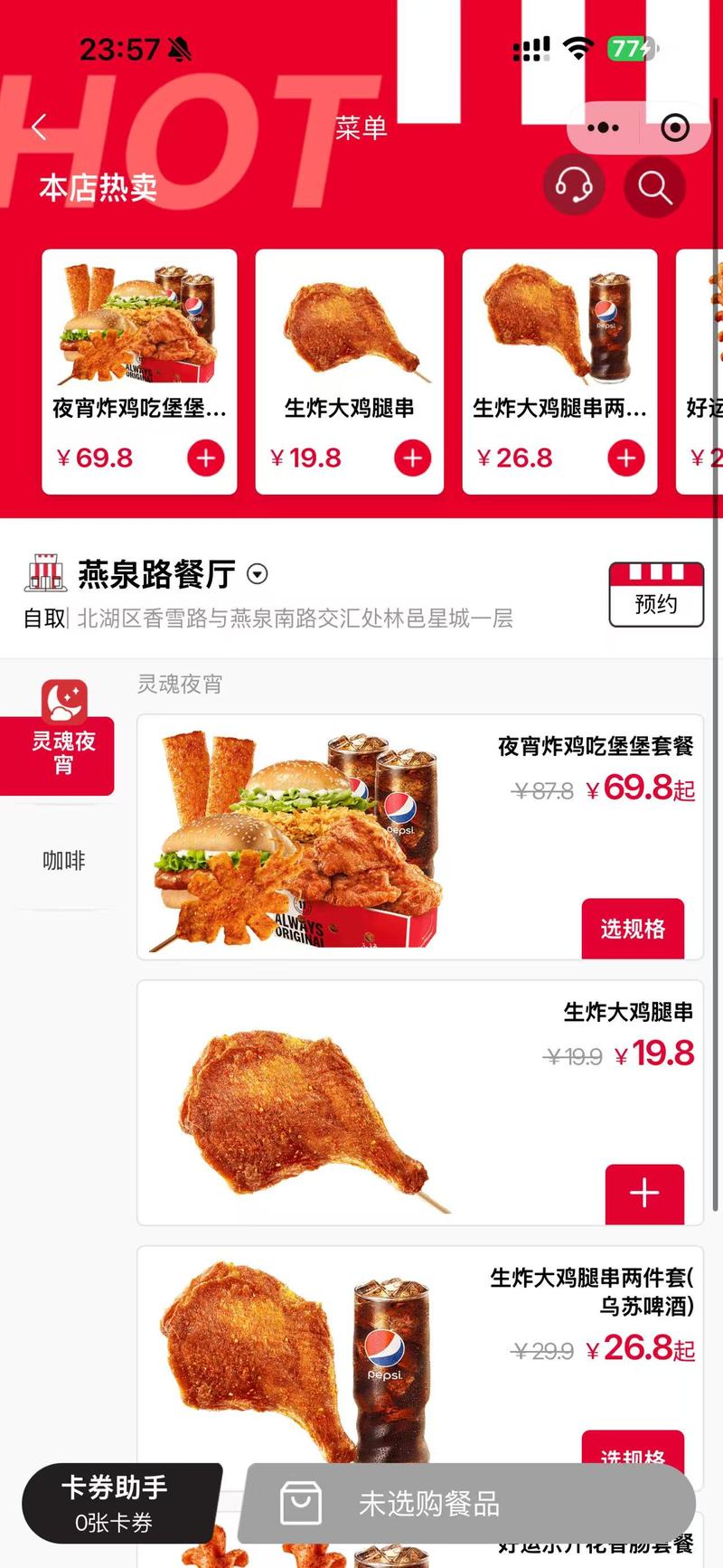Add 生炸大鸡腿串 from hot sellers row
Screen dimensions: 723x1568
point(412,458)
